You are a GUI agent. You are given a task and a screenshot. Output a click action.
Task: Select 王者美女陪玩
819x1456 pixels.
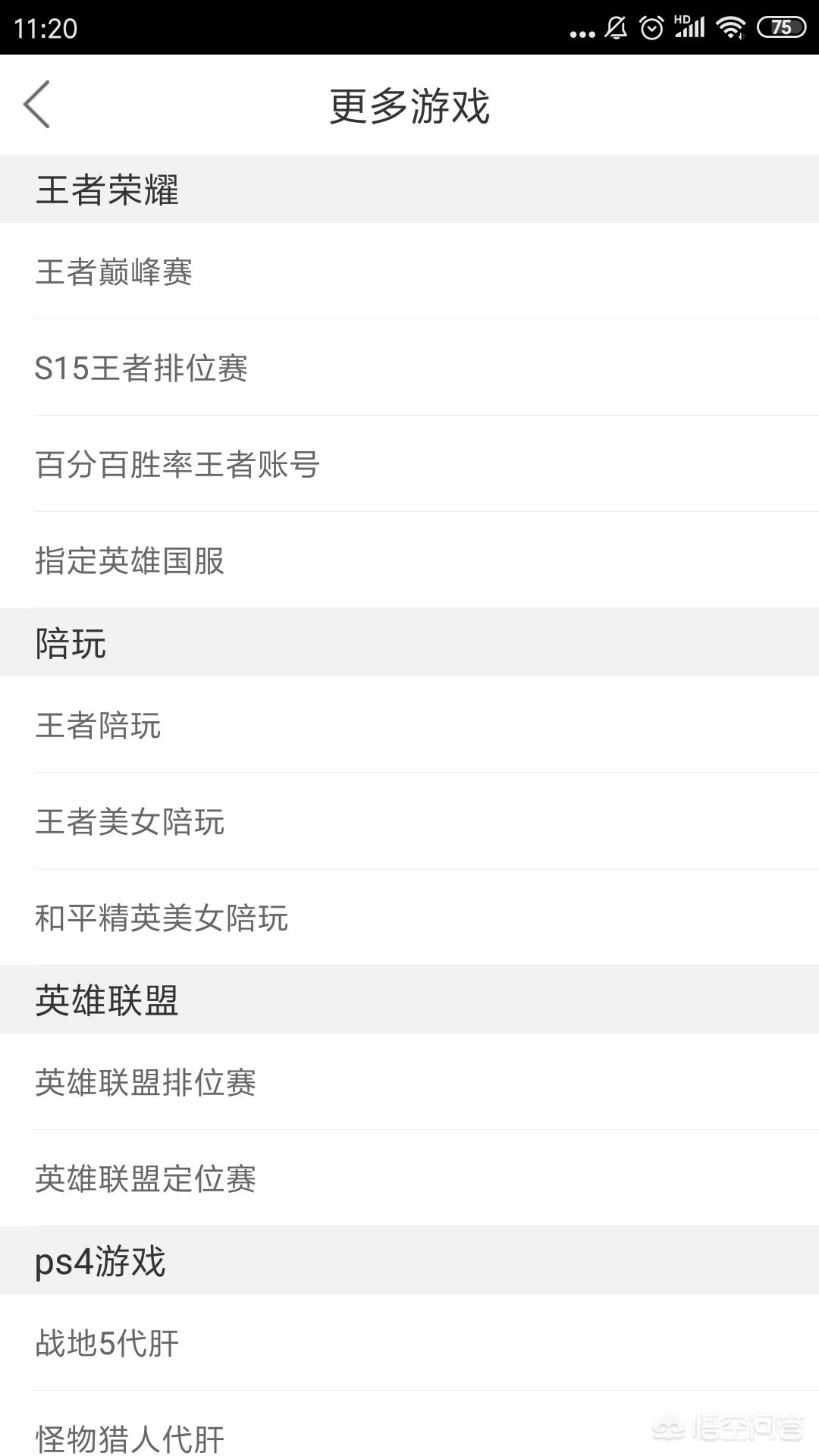tap(409, 821)
